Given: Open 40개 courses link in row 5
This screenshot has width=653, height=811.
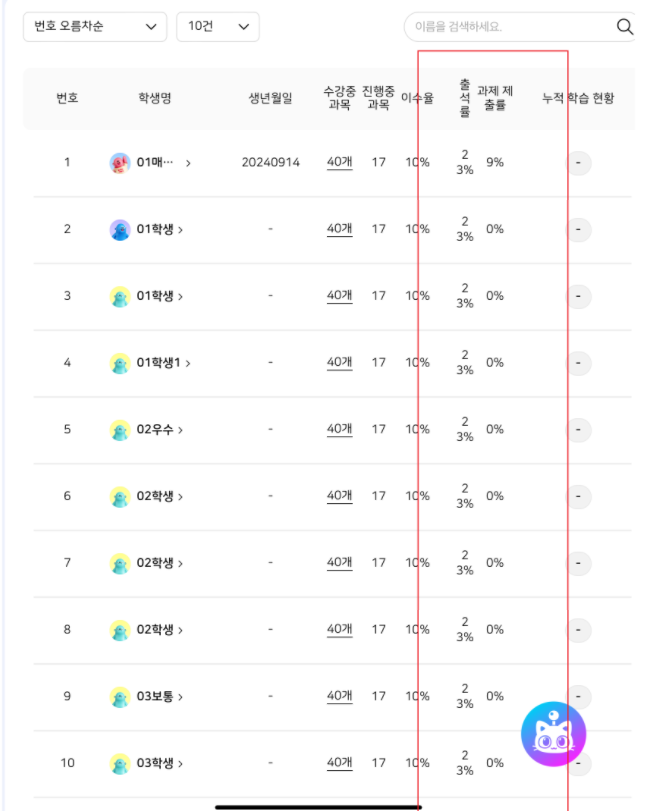Looking at the screenshot, I should pyautogui.click(x=339, y=429).
